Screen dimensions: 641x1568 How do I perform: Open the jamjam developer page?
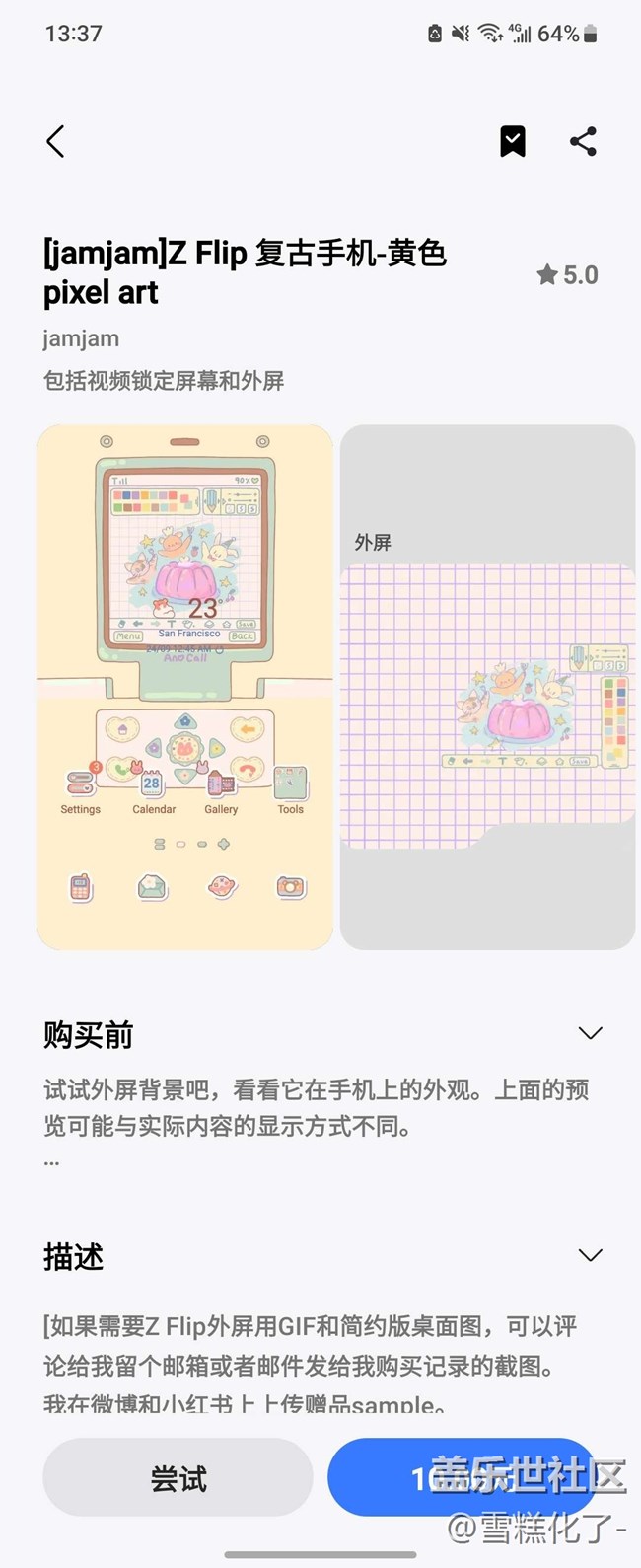click(81, 338)
